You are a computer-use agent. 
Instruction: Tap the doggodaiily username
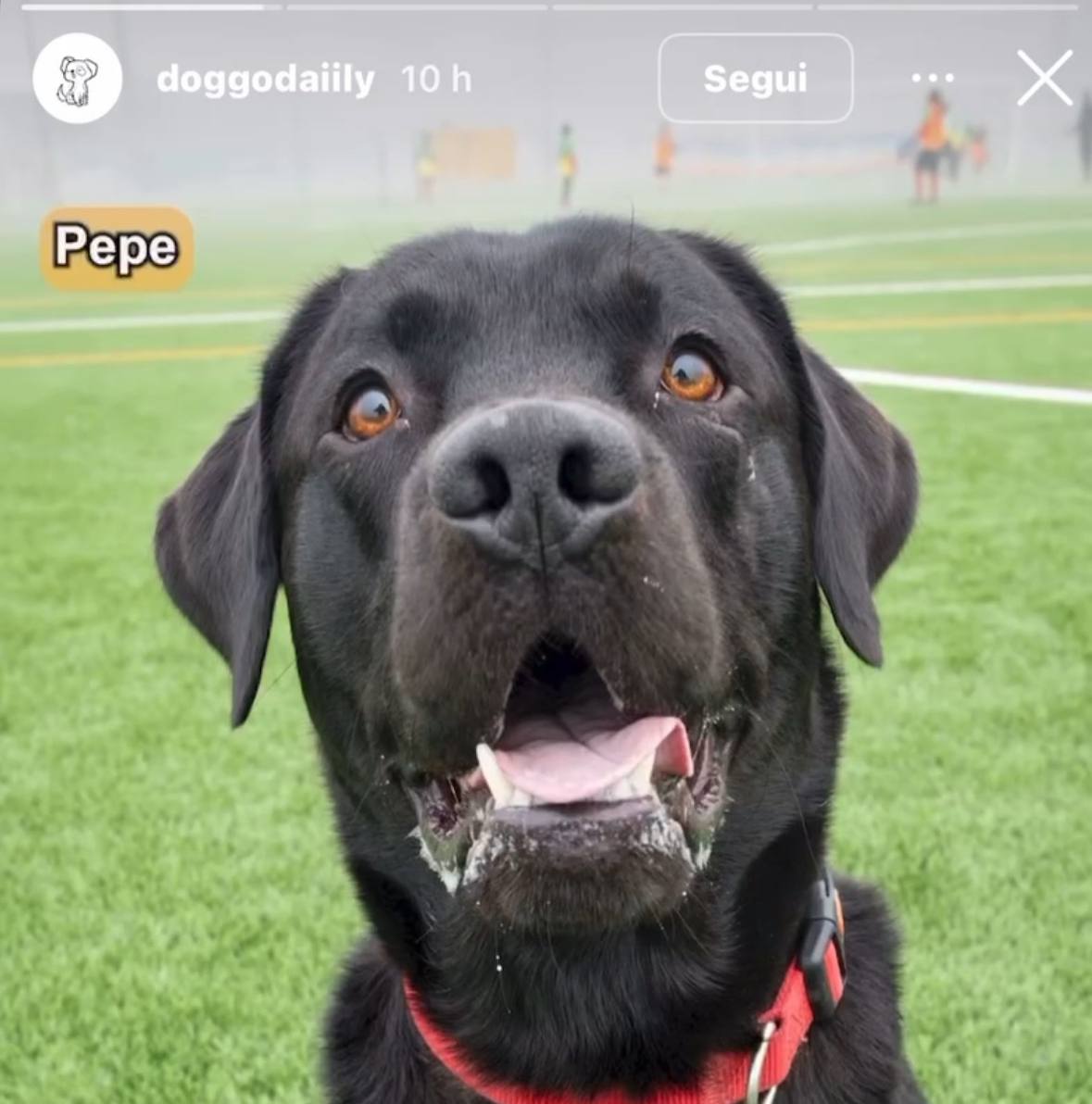265,80
